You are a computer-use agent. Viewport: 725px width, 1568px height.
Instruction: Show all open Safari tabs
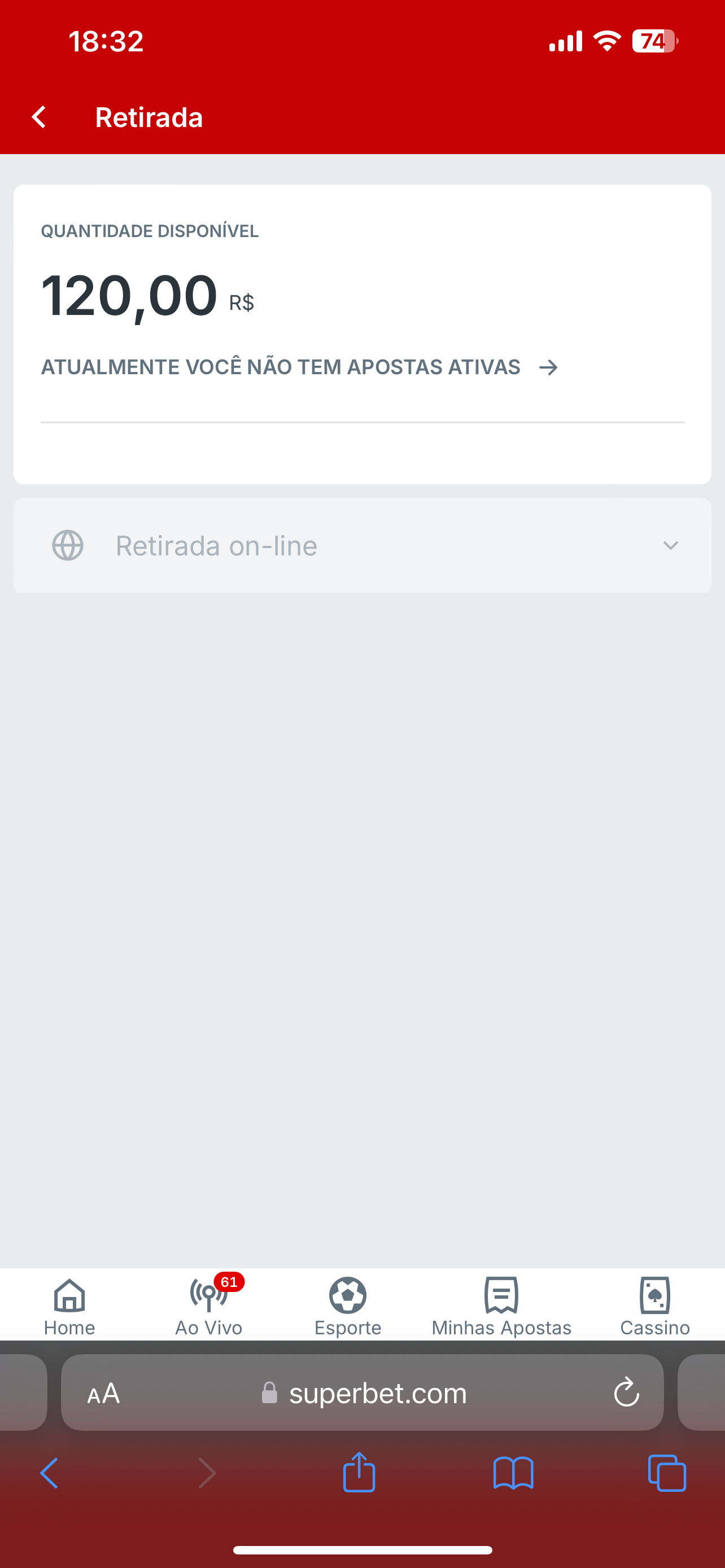(667, 1473)
